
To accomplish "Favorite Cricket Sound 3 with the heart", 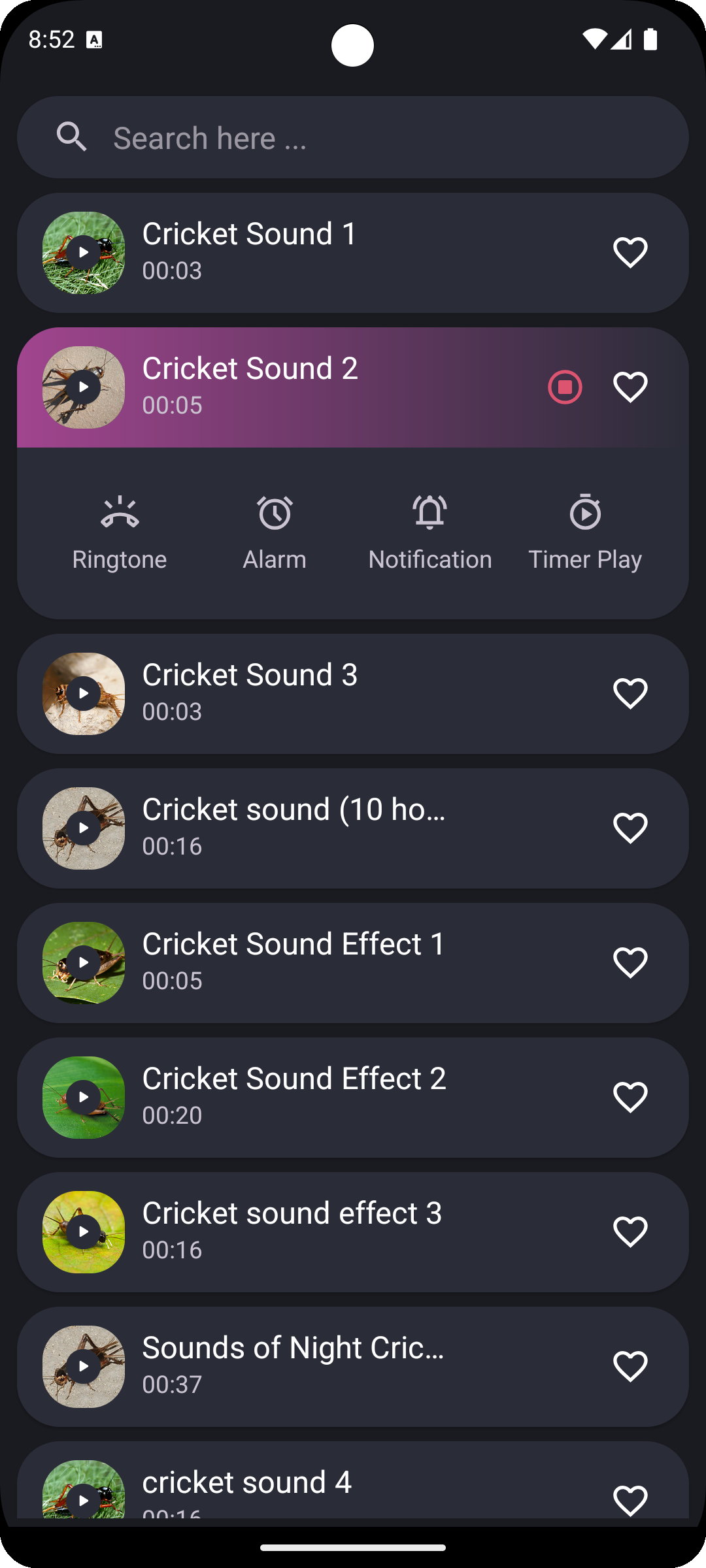I will (x=630, y=694).
